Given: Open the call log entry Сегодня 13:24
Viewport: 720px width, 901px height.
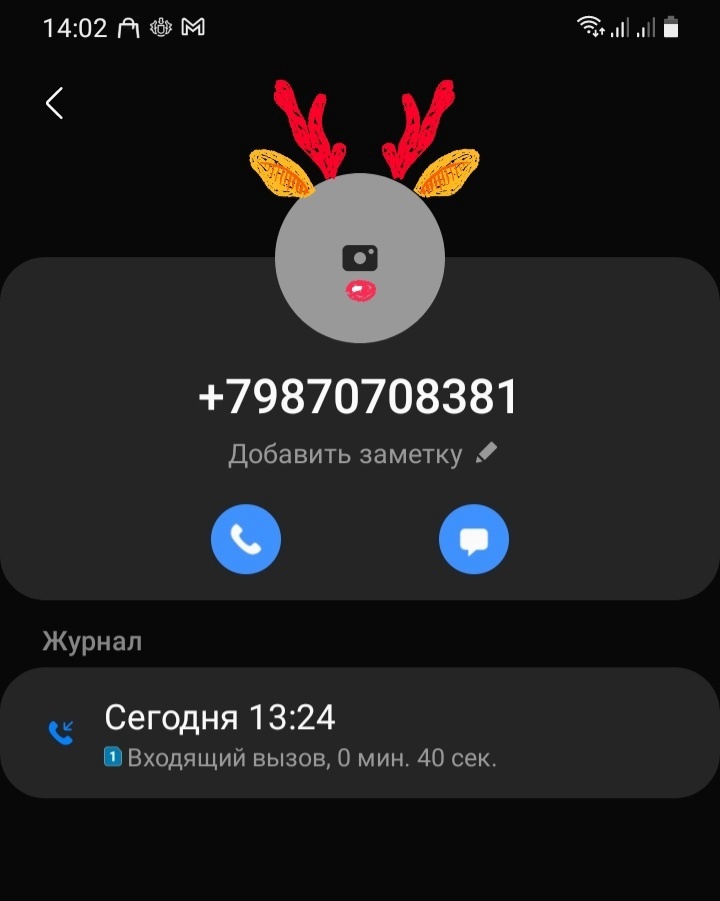Looking at the screenshot, I should (360, 734).
